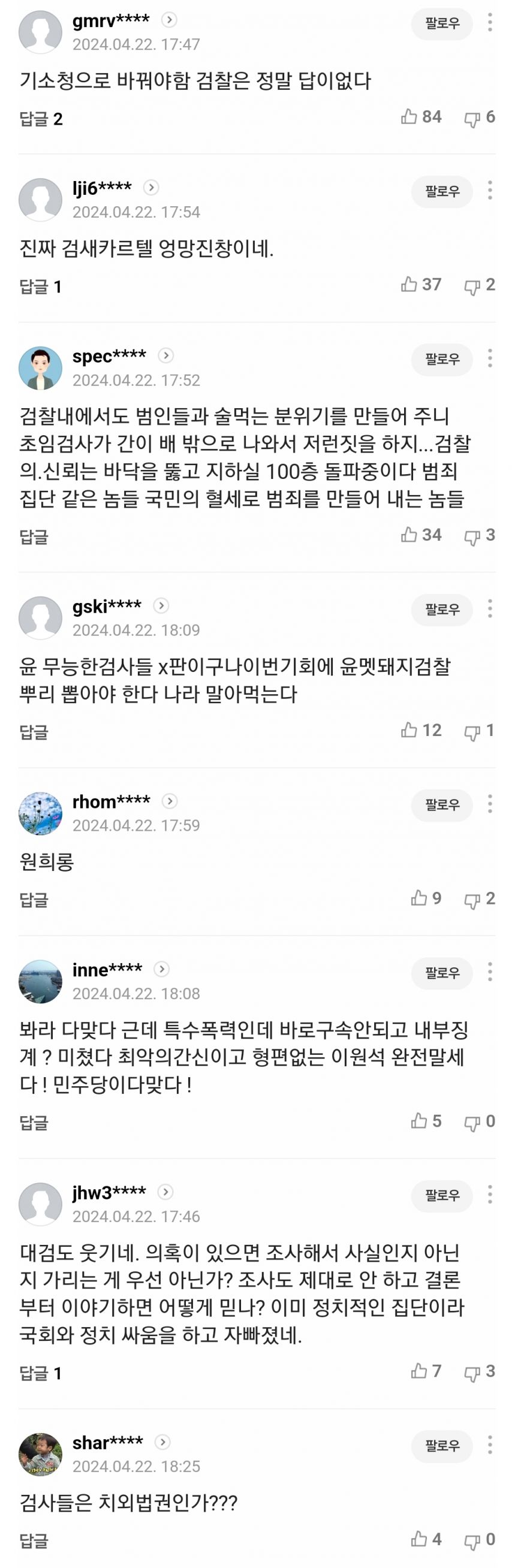Follow user gski****
Screen dimensions: 512x1568
[442, 610]
